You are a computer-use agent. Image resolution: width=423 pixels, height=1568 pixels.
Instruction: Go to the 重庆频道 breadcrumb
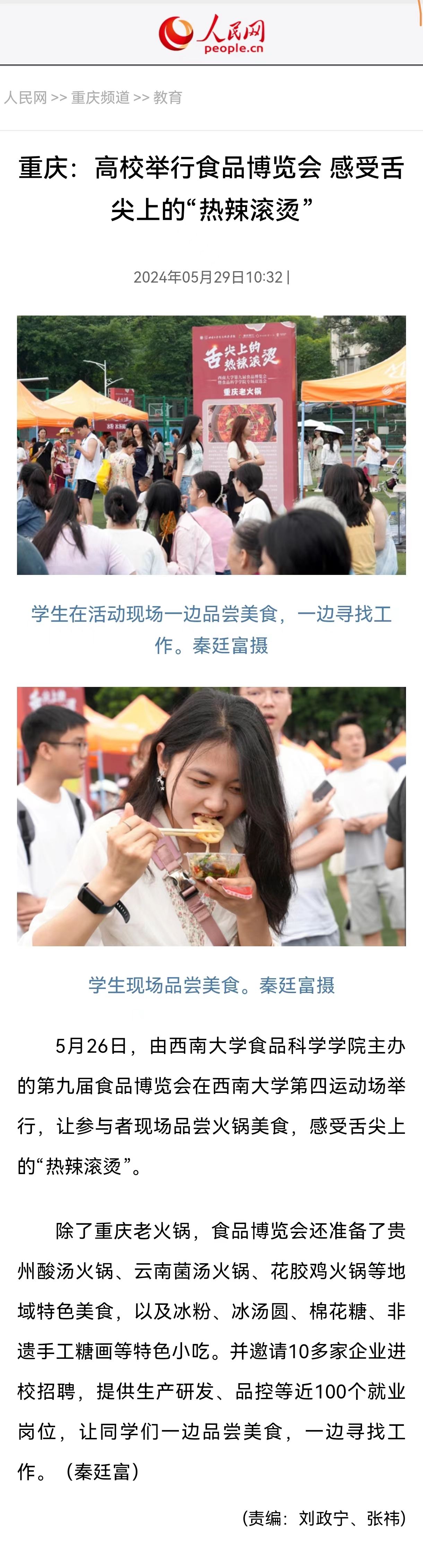tap(100, 97)
